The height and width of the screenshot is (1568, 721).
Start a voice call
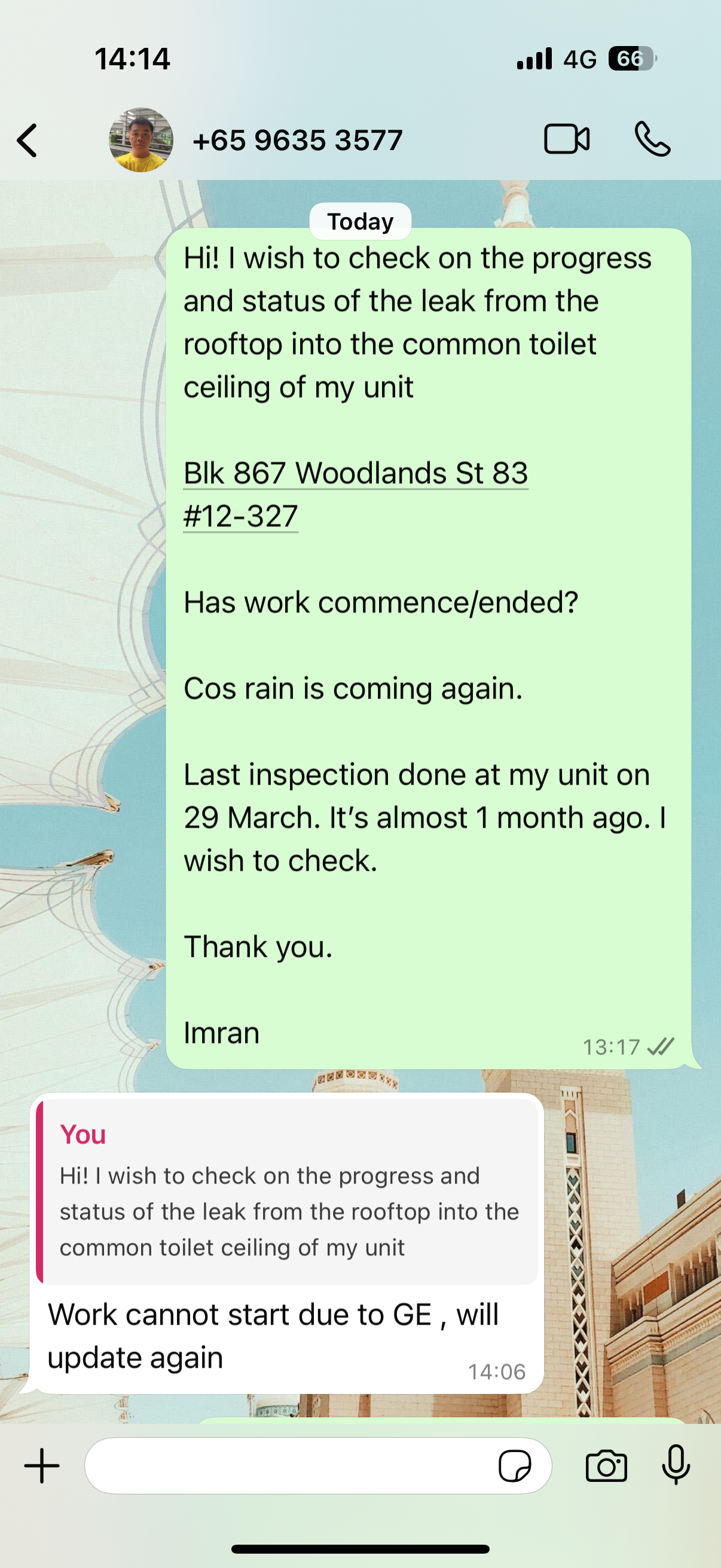(x=652, y=139)
